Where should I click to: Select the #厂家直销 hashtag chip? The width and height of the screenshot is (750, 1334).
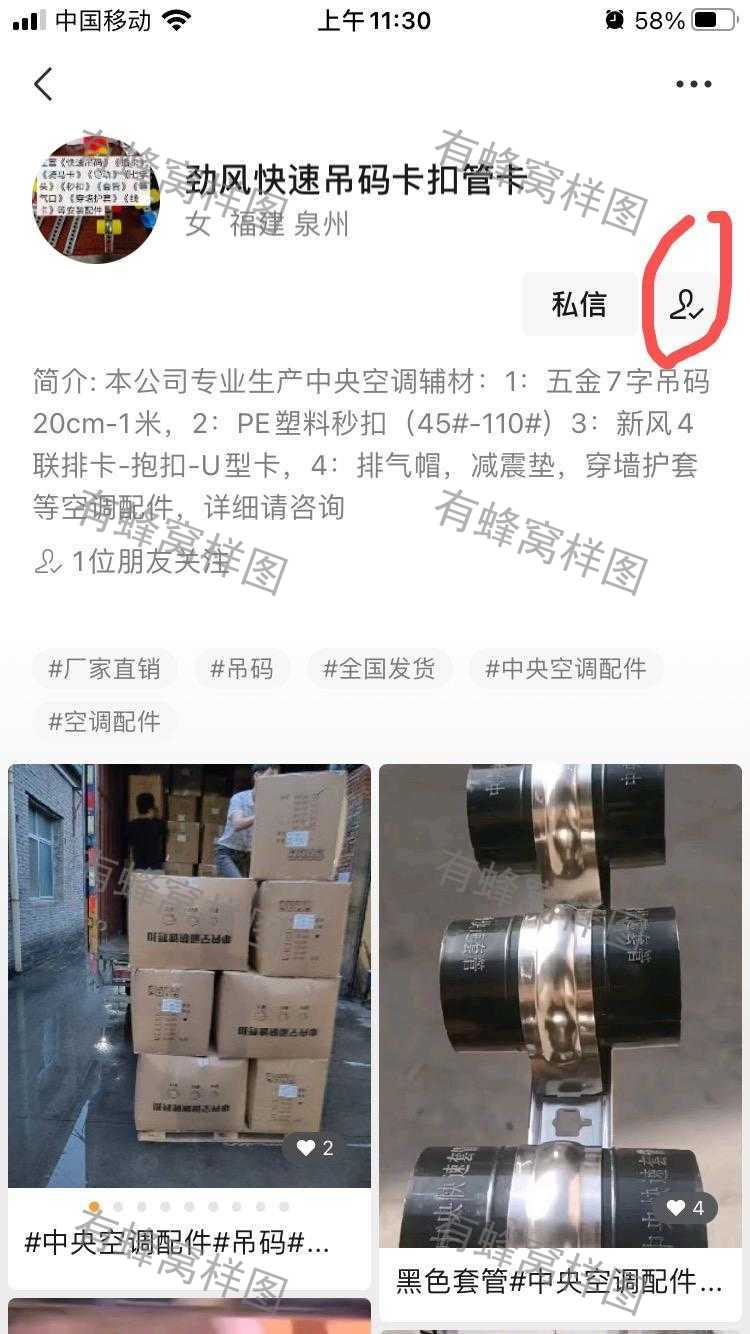click(x=104, y=669)
